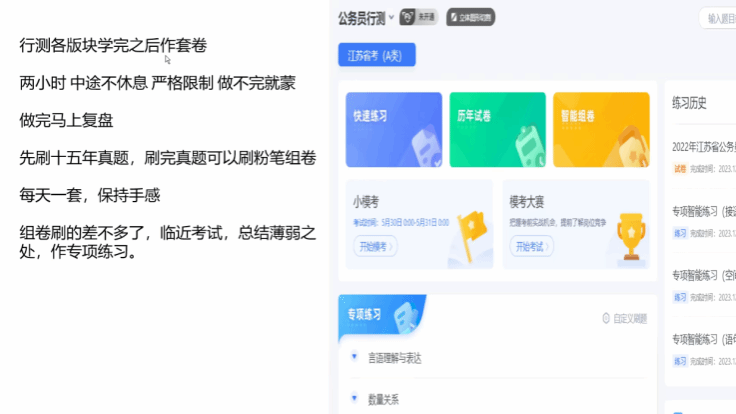The image size is (736, 414).
Task: Select the 江苏省考 (A类) exam tab
Action: coord(376,55)
